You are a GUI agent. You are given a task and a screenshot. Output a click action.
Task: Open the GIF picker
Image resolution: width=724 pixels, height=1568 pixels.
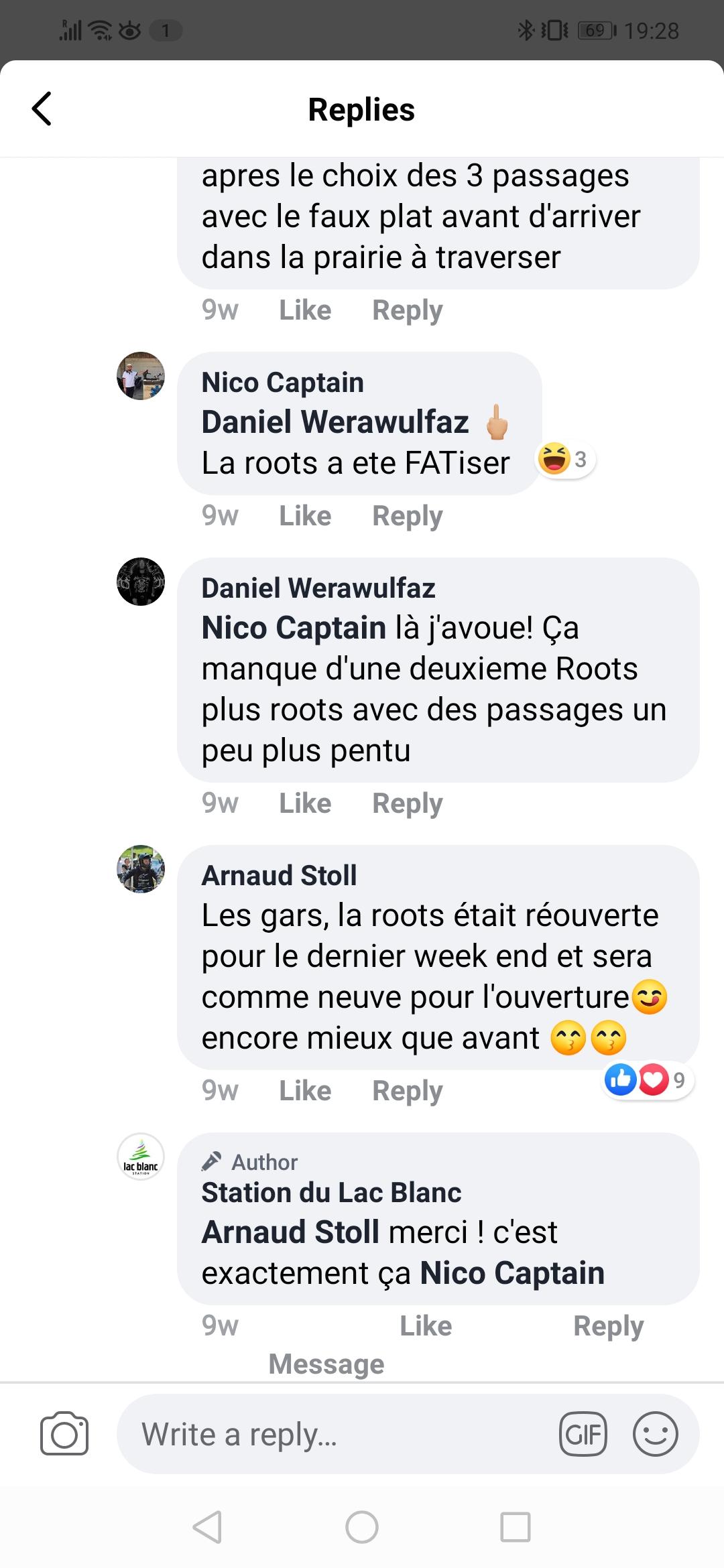[583, 1434]
